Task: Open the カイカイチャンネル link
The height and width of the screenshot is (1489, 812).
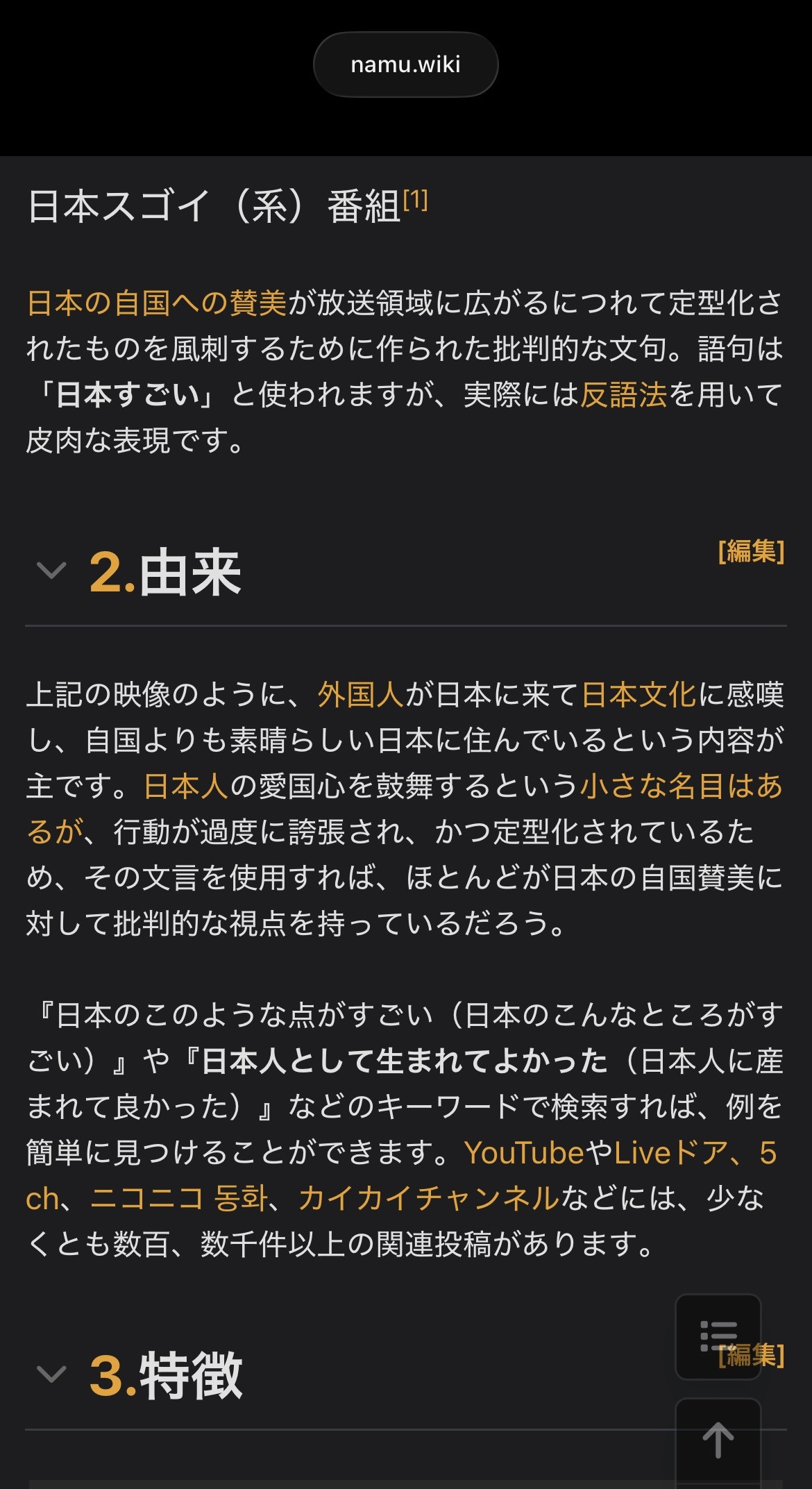Action: click(x=429, y=1199)
